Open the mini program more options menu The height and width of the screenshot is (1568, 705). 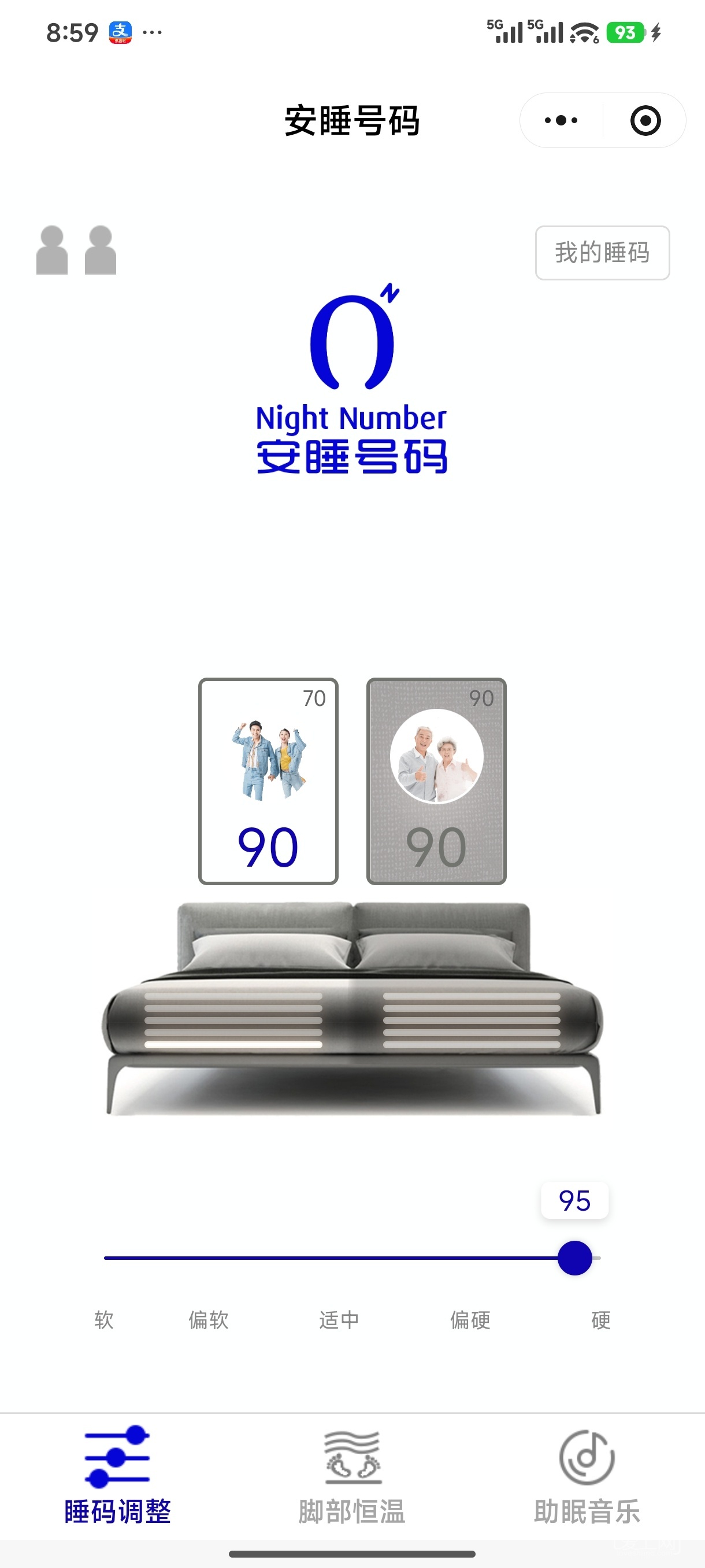561,120
